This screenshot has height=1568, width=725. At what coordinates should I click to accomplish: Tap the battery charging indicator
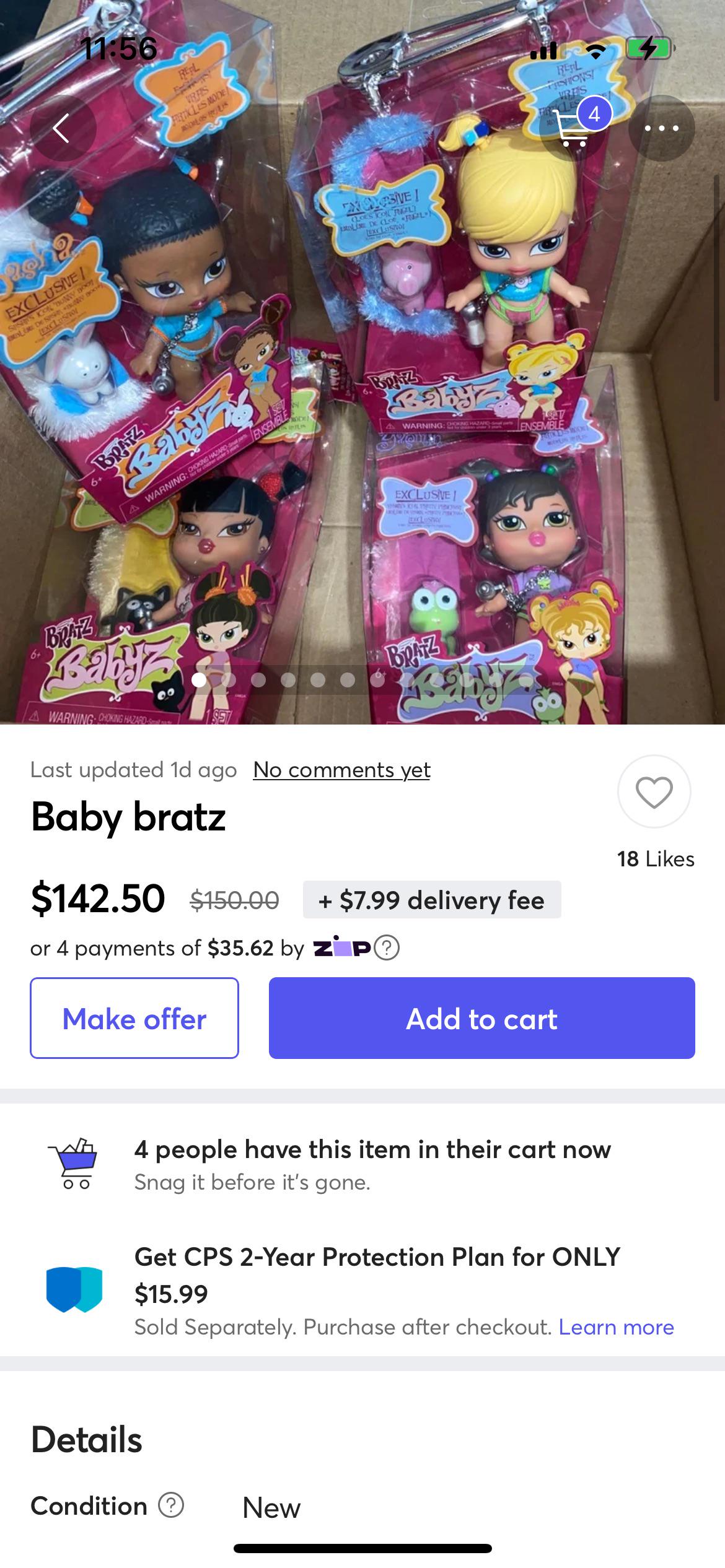tap(648, 46)
